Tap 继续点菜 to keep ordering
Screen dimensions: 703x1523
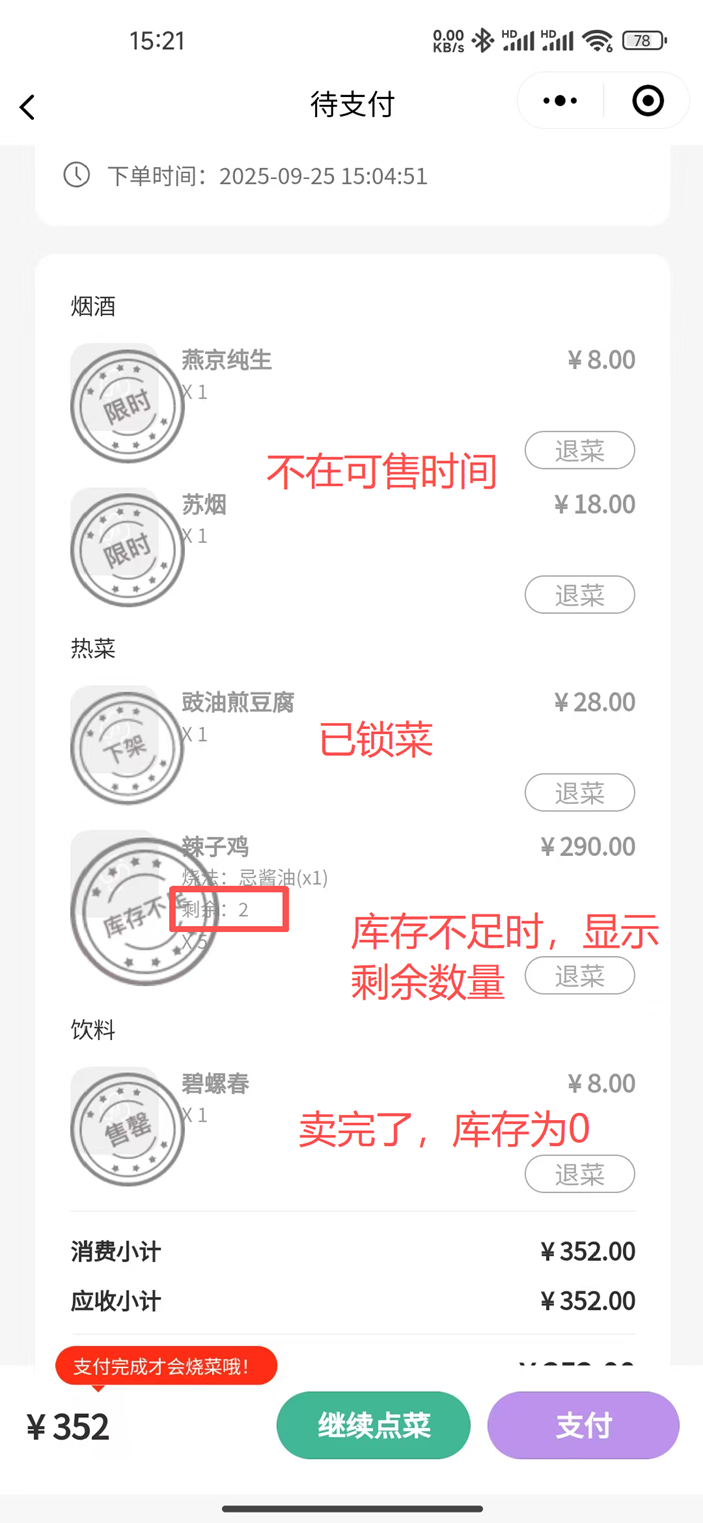[x=373, y=1425]
